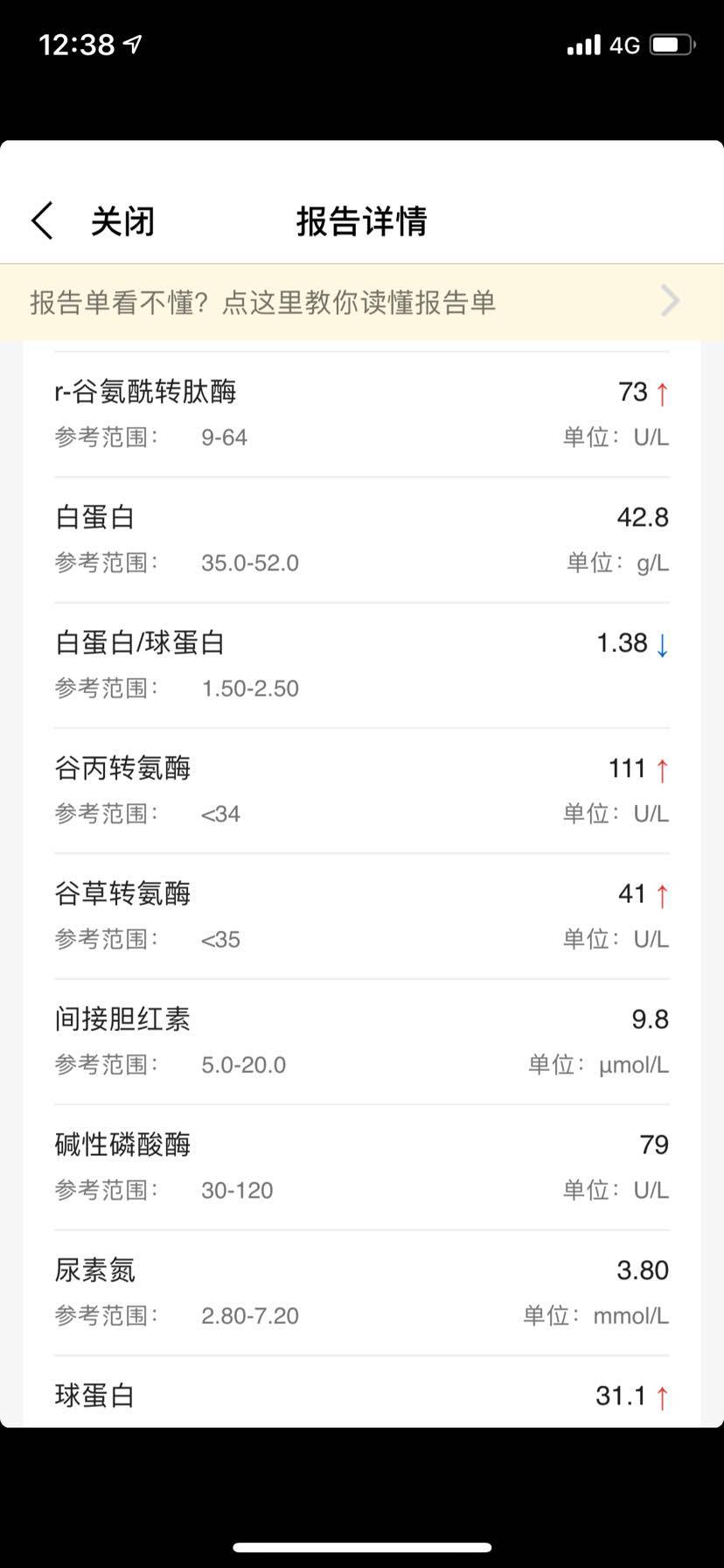
Task: Tap the 关闭 button to close report
Action: [x=122, y=221]
